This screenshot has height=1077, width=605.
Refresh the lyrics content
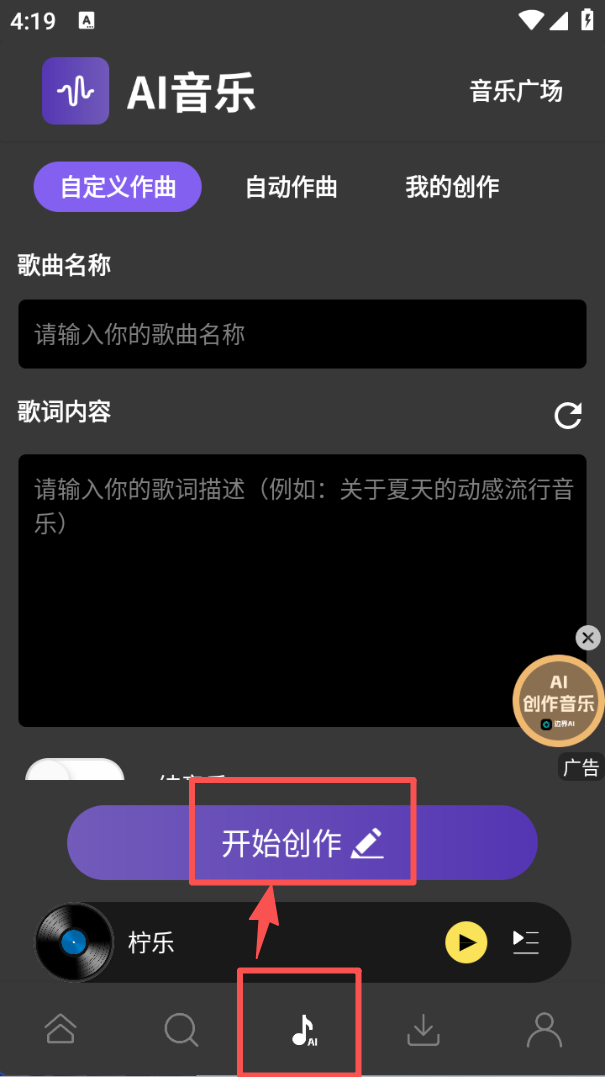tap(568, 416)
